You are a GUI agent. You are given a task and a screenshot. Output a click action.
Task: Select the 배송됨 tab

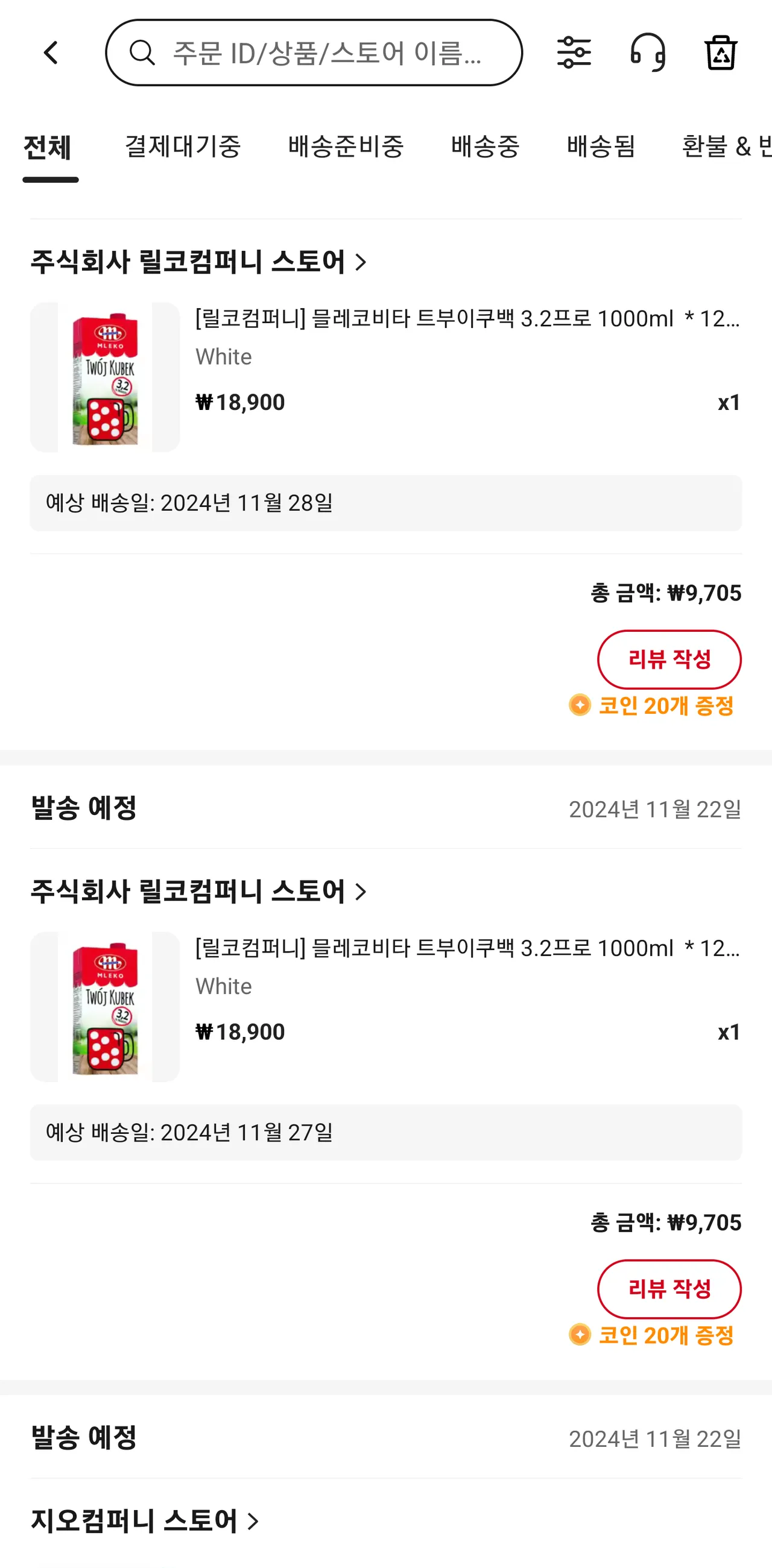pyautogui.click(x=601, y=147)
